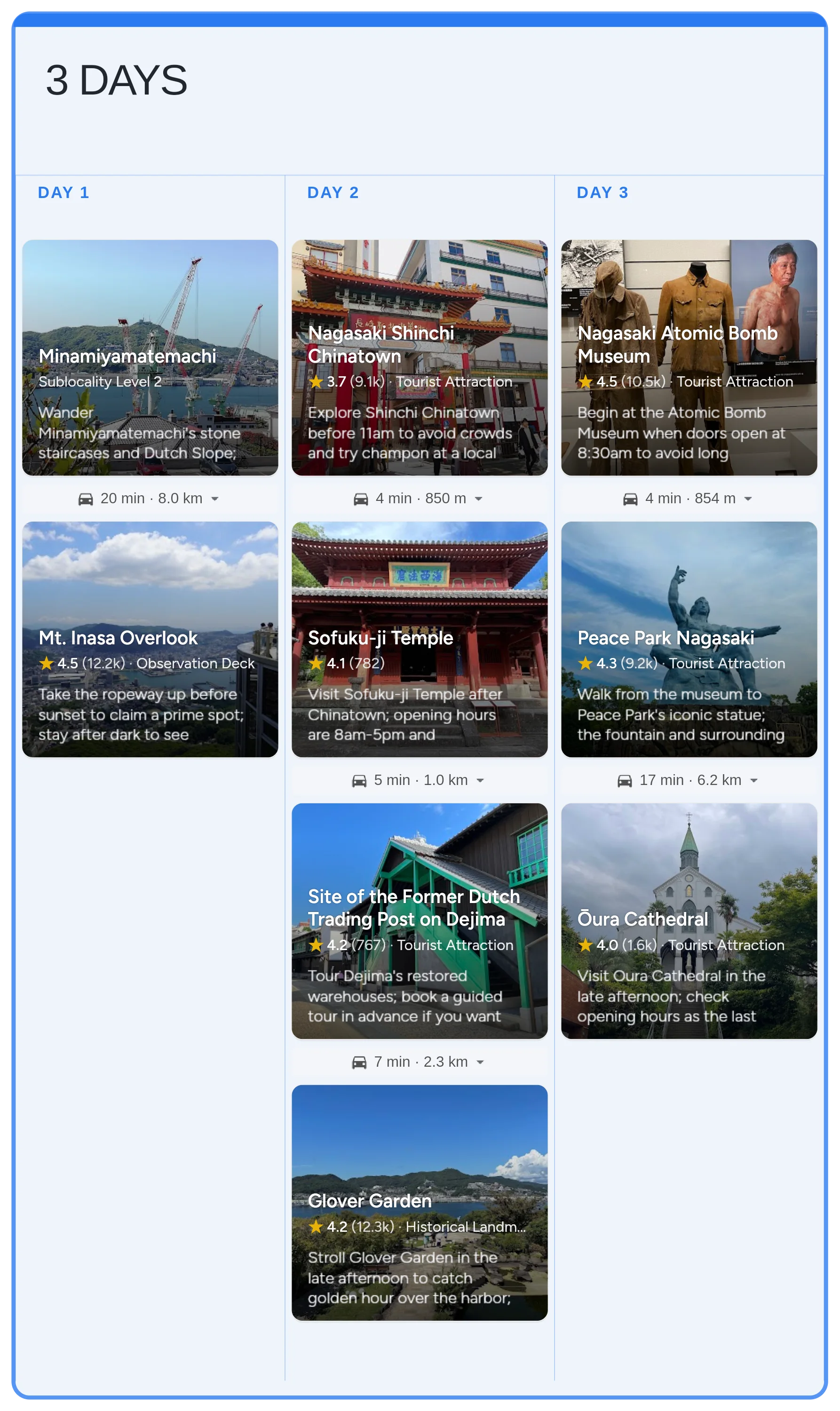Switch to the DAY 3 column
The height and width of the screenshot is (1411, 840).
tap(602, 192)
